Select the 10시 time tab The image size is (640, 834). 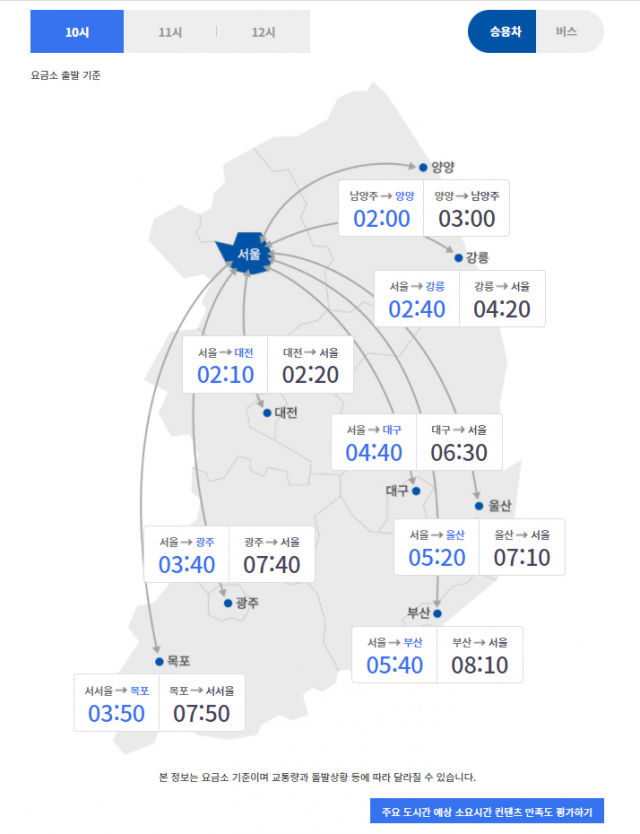[x=77, y=32]
